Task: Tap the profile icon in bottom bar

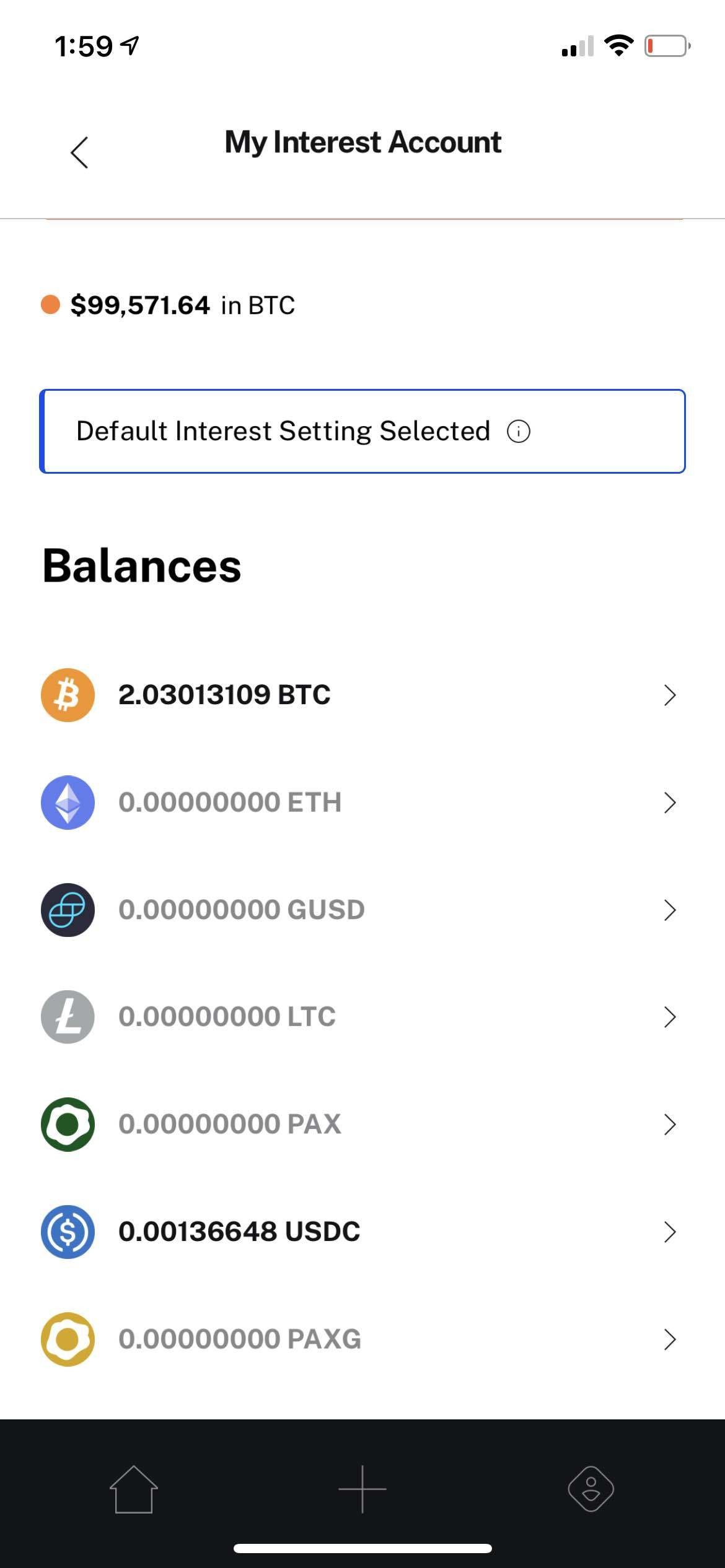Action: click(x=591, y=1489)
